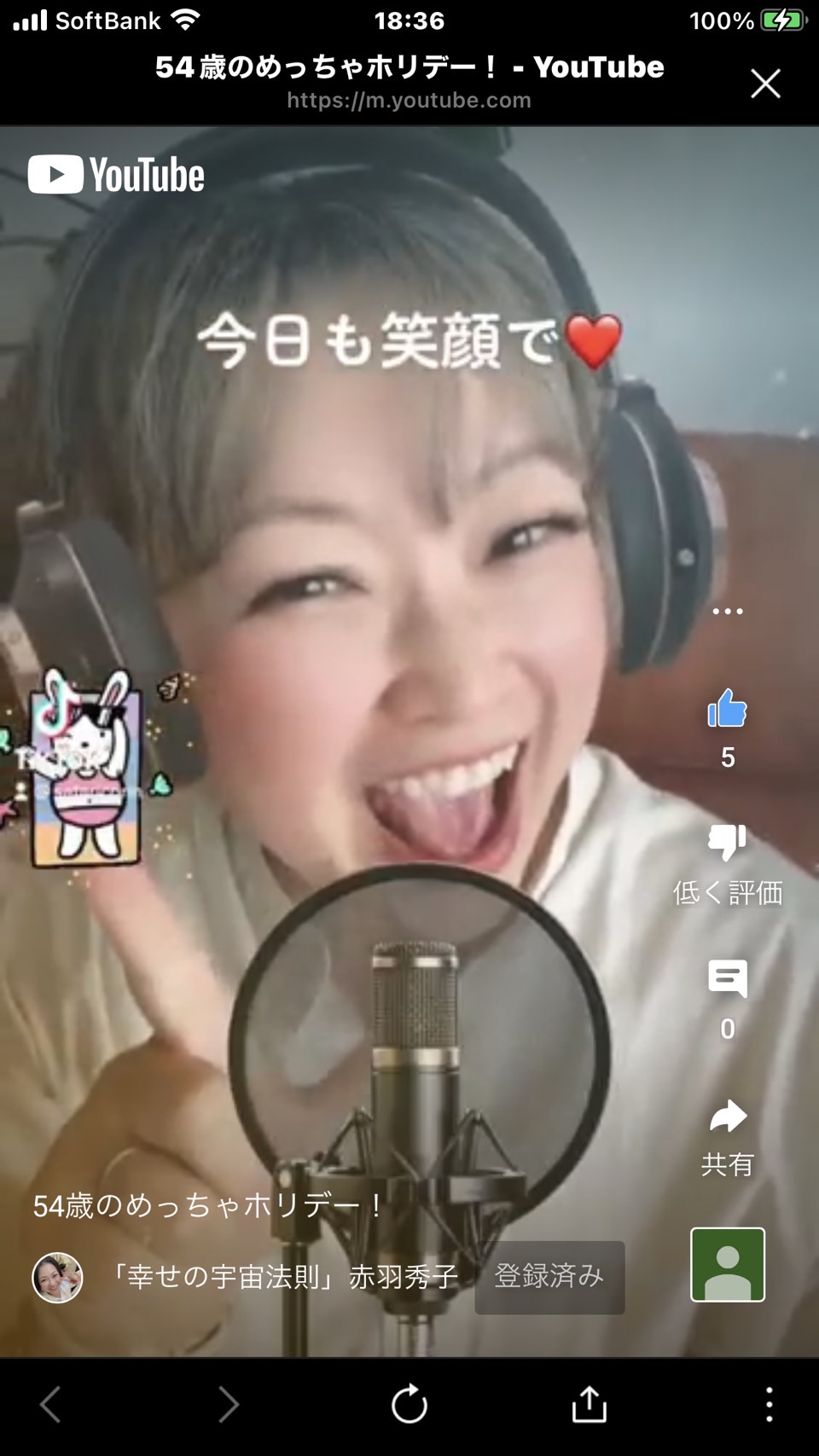Open the YouTube logo link
Screen dimensions: 819x1456
(116, 175)
